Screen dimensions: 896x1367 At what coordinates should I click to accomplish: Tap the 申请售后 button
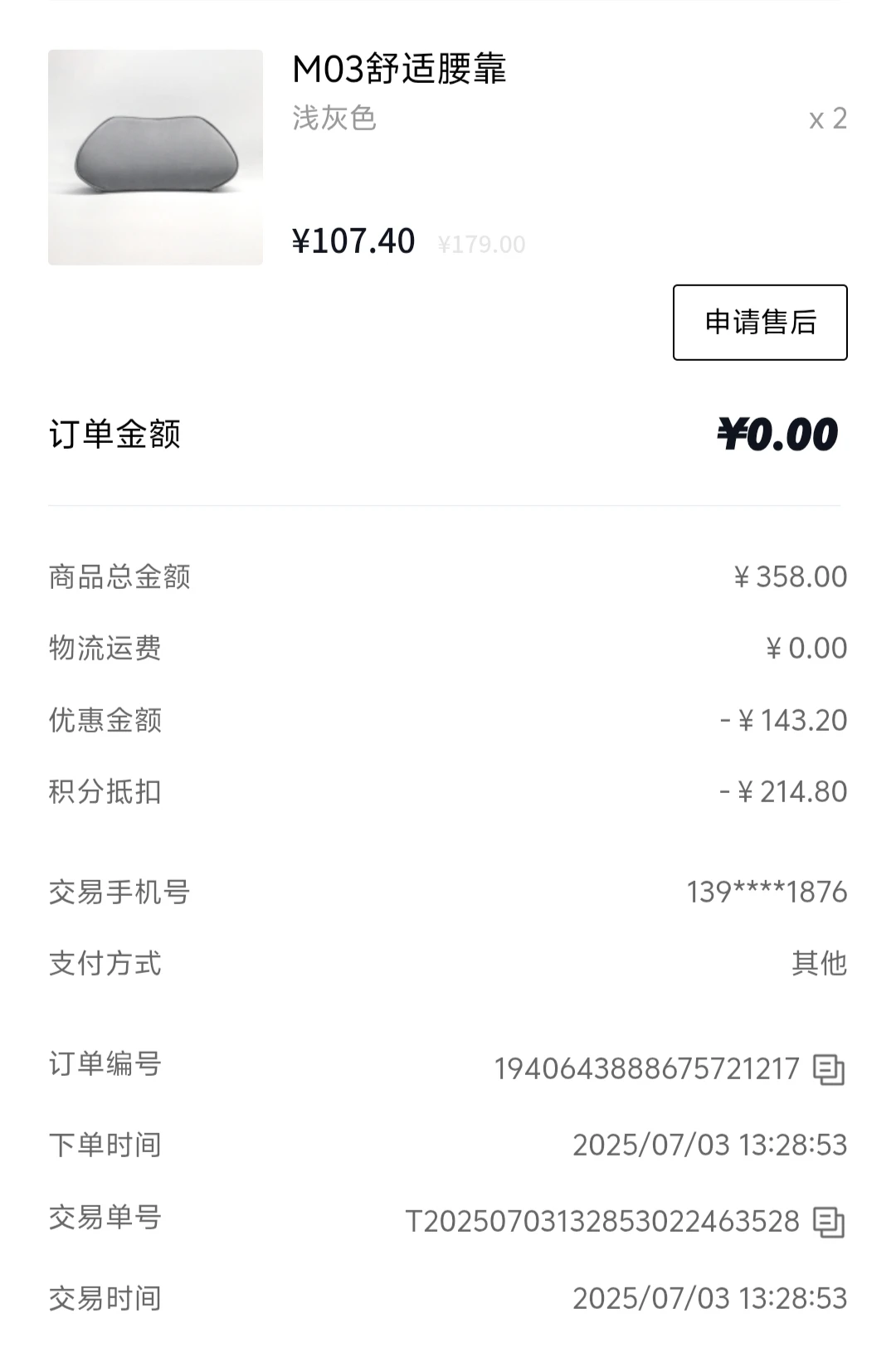pyautogui.click(x=759, y=322)
